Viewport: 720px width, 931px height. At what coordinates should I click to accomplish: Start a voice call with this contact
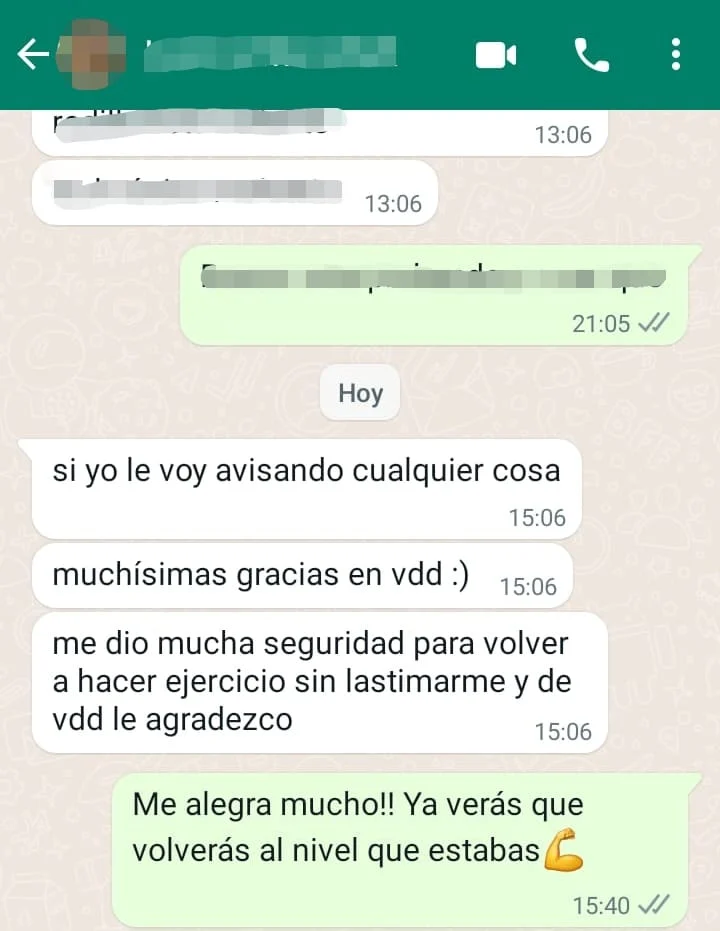(592, 55)
